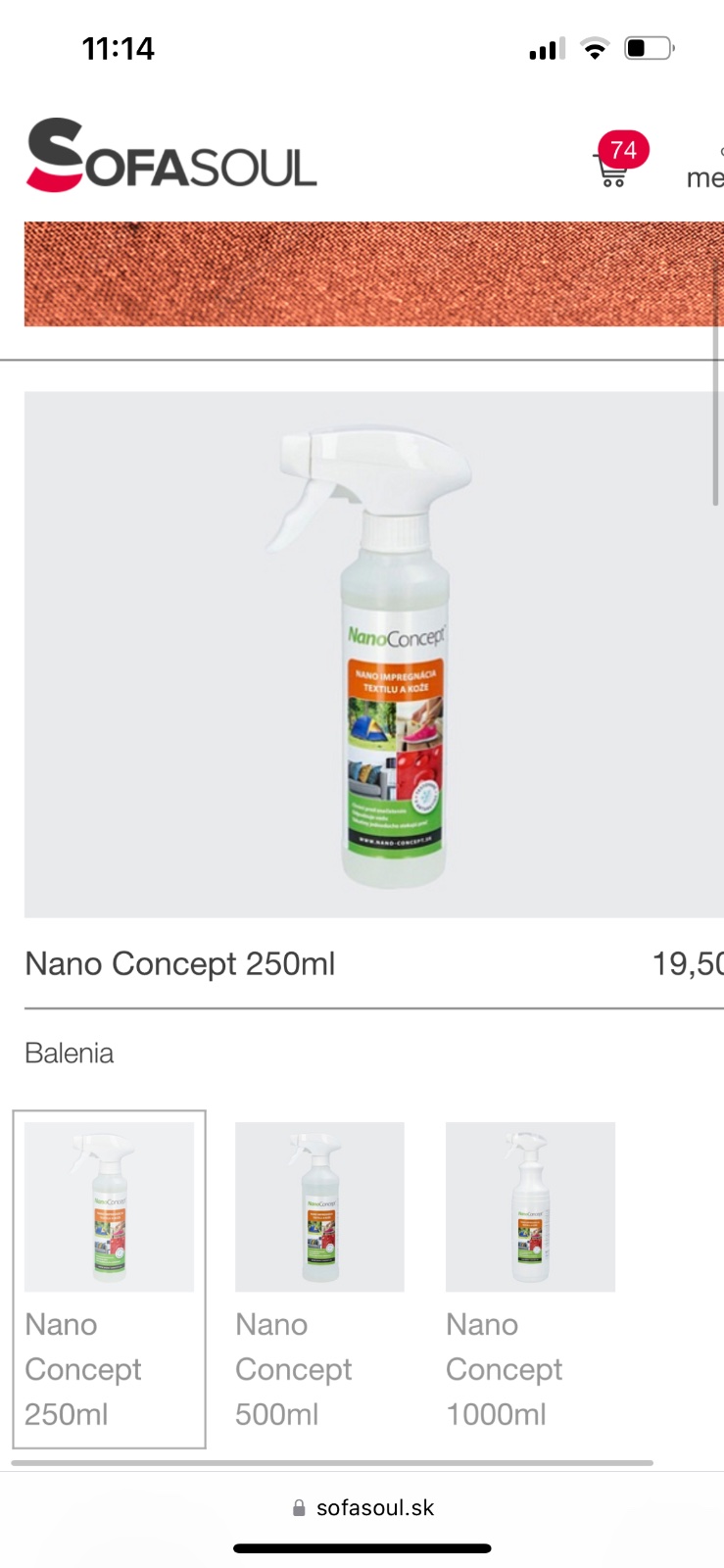This screenshot has height=1568, width=724.
Task: Go to the SofaSoul homepage via logo
Action: click(171, 155)
